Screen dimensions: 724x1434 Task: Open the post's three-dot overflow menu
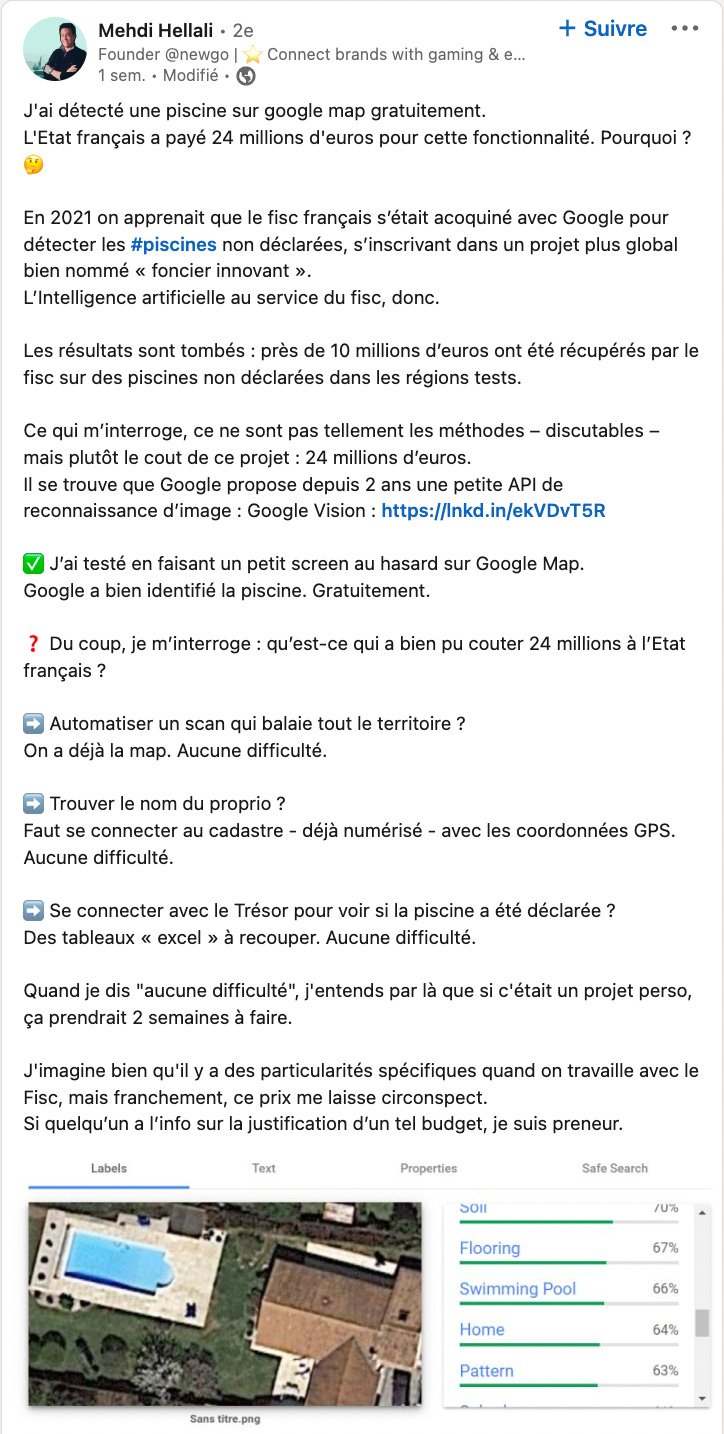click(x=685, y=29)
